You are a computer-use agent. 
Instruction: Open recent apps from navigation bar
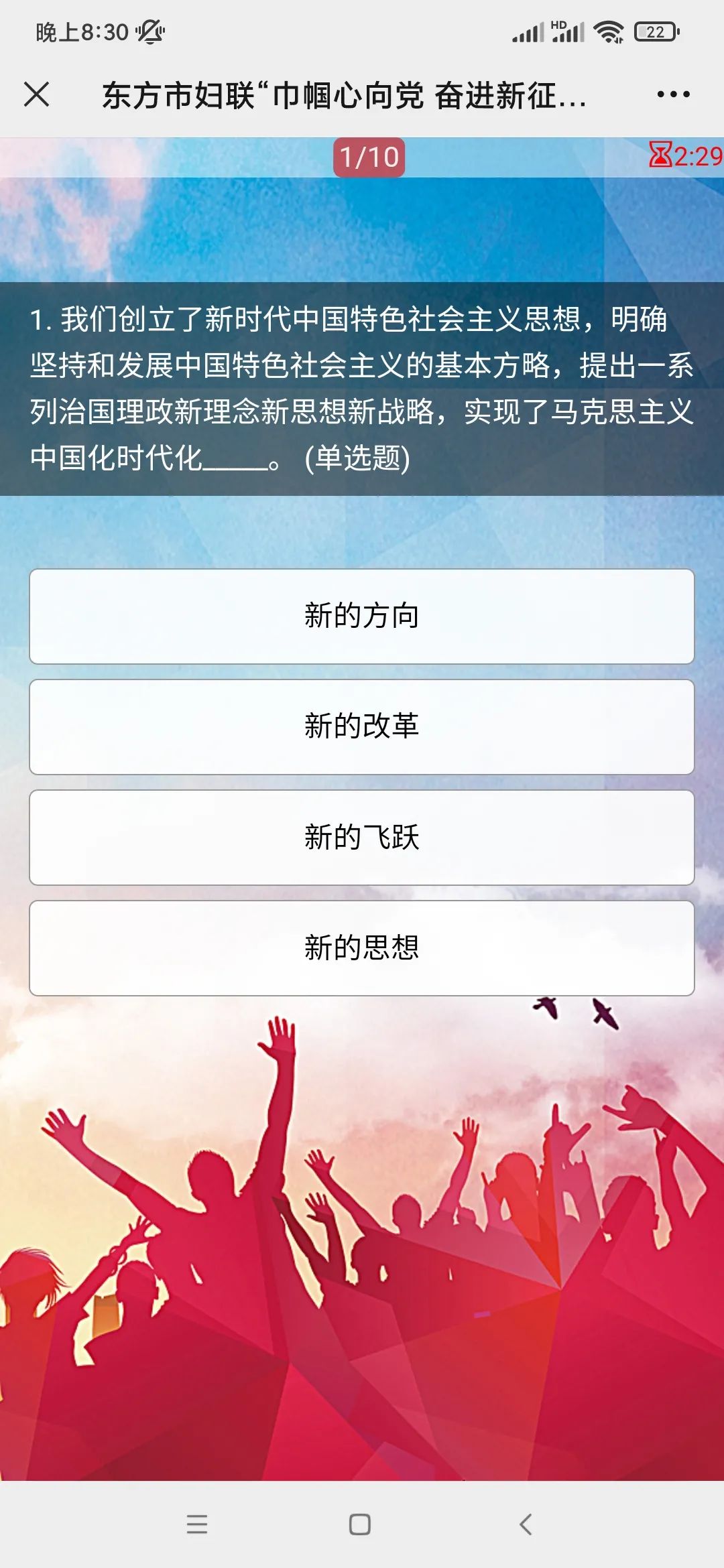point(197,1524)
